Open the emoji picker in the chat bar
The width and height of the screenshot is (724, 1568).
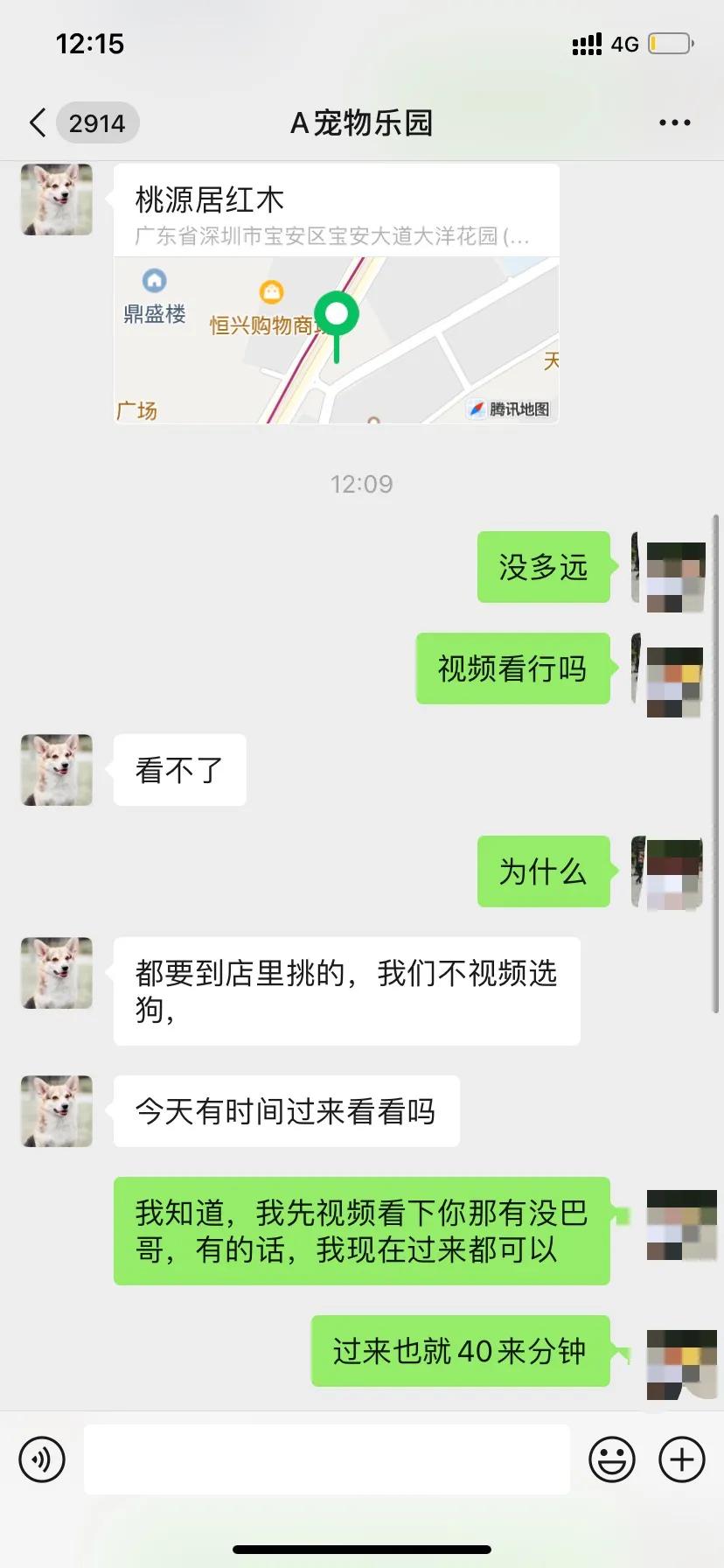[x=613, y=1459]
